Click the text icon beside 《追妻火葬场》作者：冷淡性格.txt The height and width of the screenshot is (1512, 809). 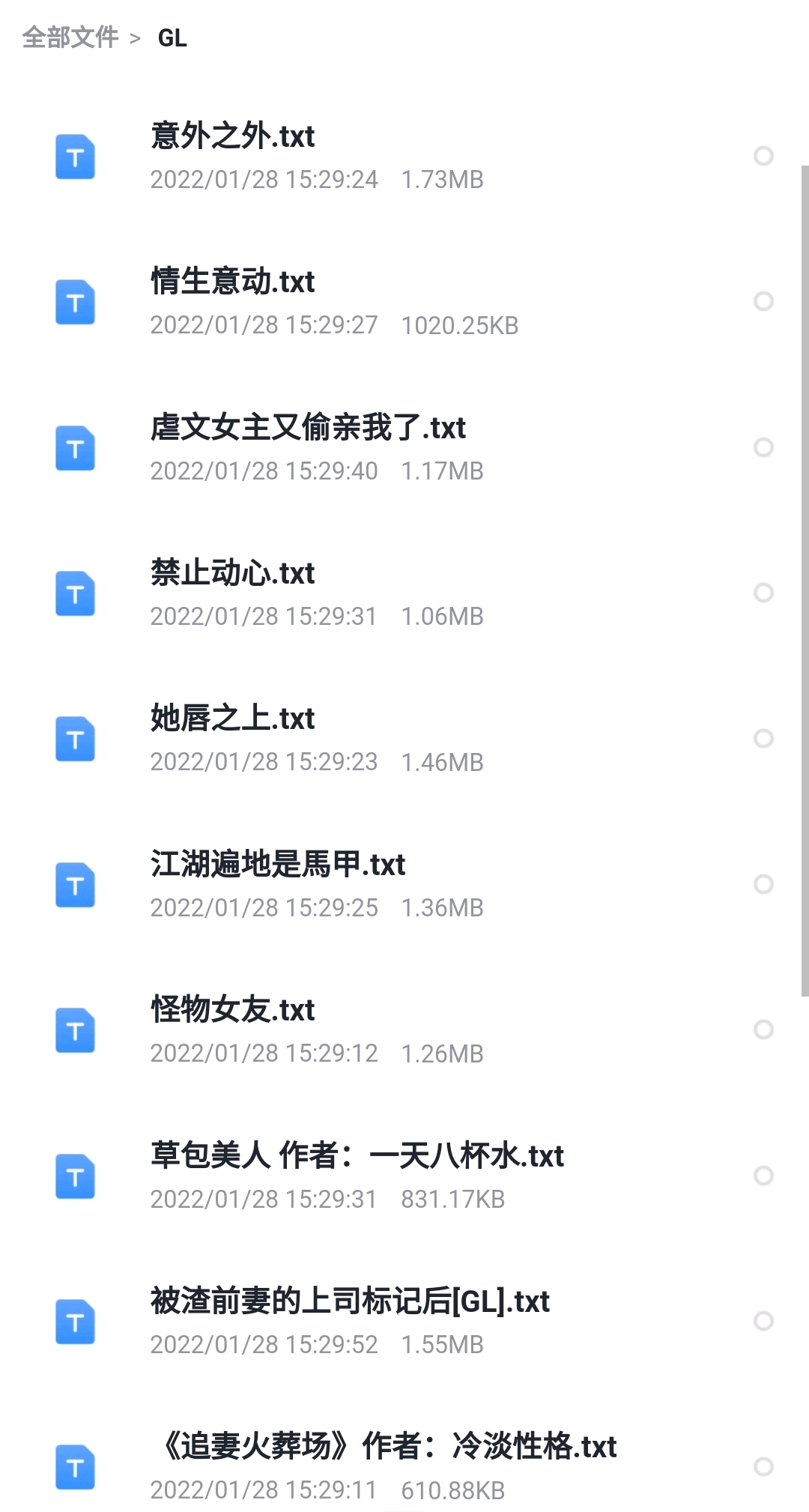tap(75, 1466)
